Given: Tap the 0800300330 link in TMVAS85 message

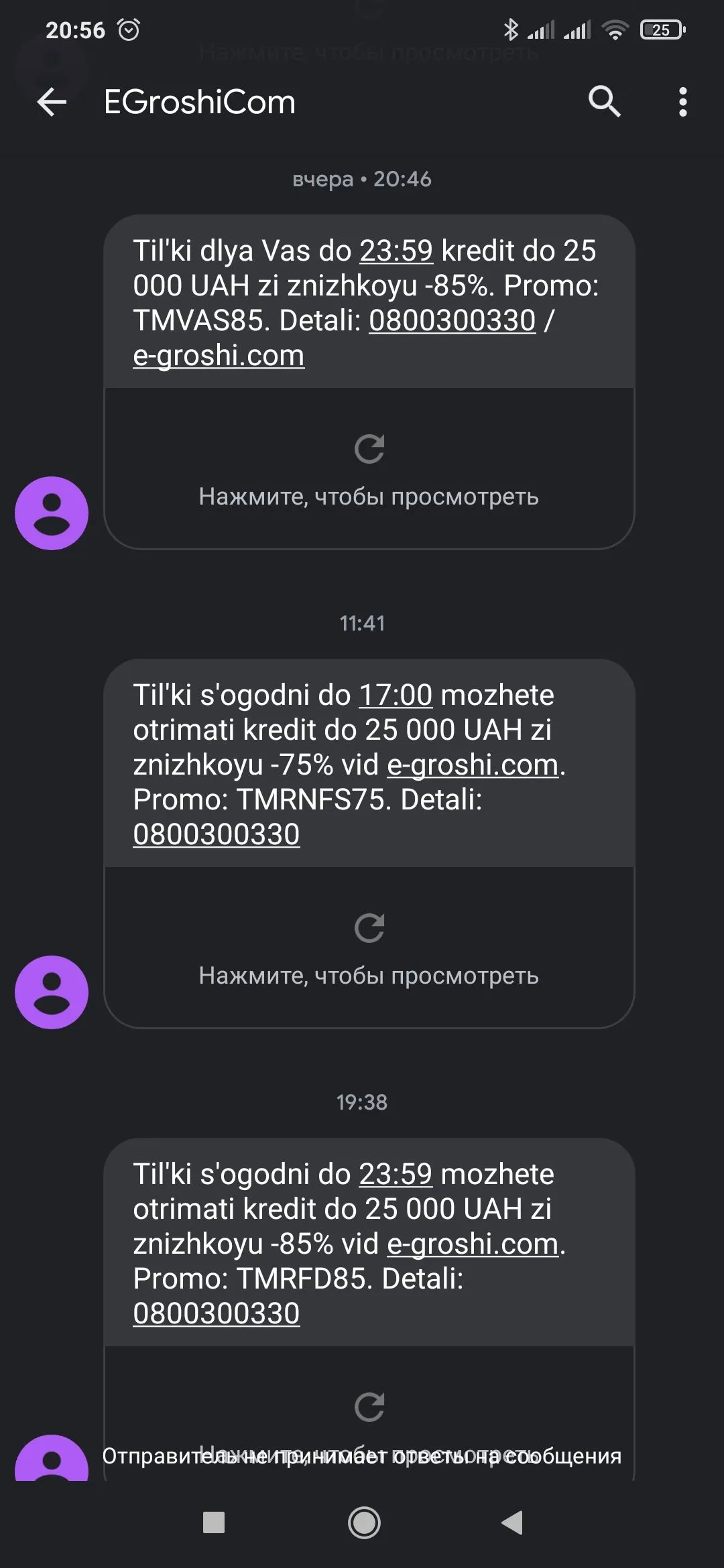Looking at the screenshot, I should [452, 320].
